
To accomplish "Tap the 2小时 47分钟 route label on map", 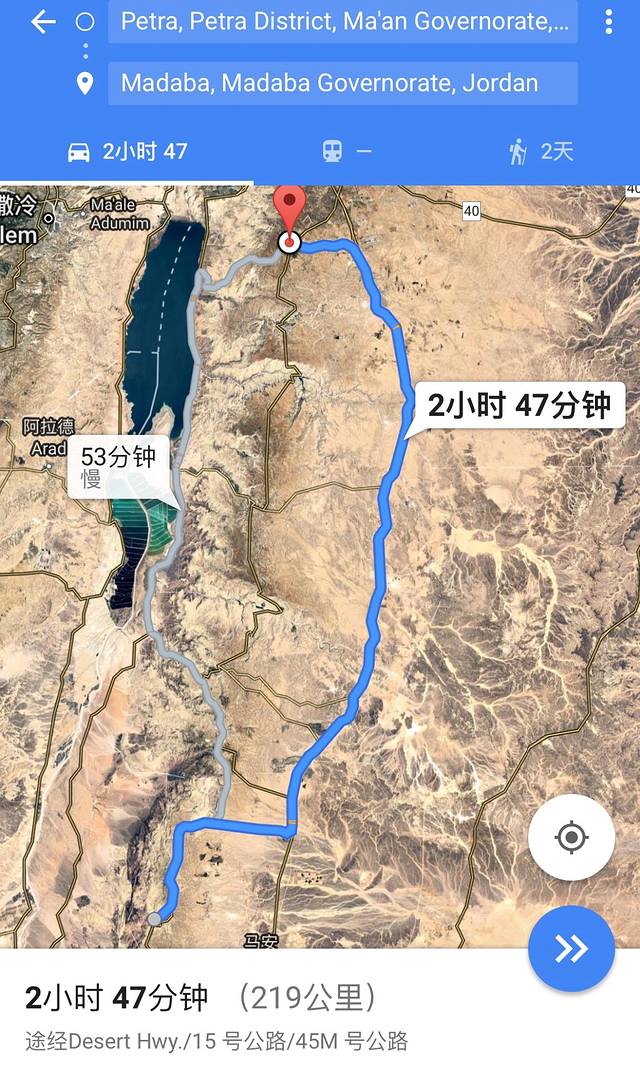I will 518,405.
